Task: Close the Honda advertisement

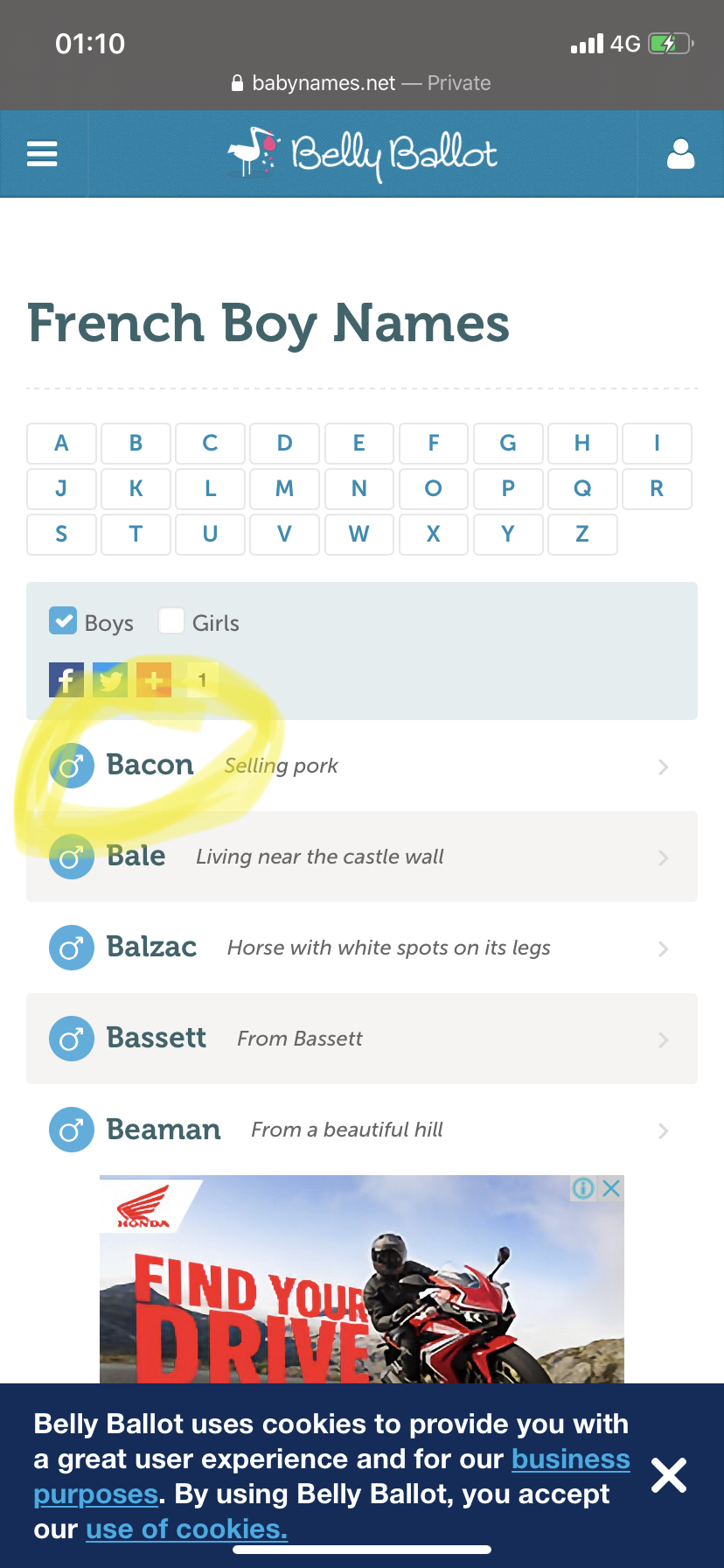Action: (612, 1188)
